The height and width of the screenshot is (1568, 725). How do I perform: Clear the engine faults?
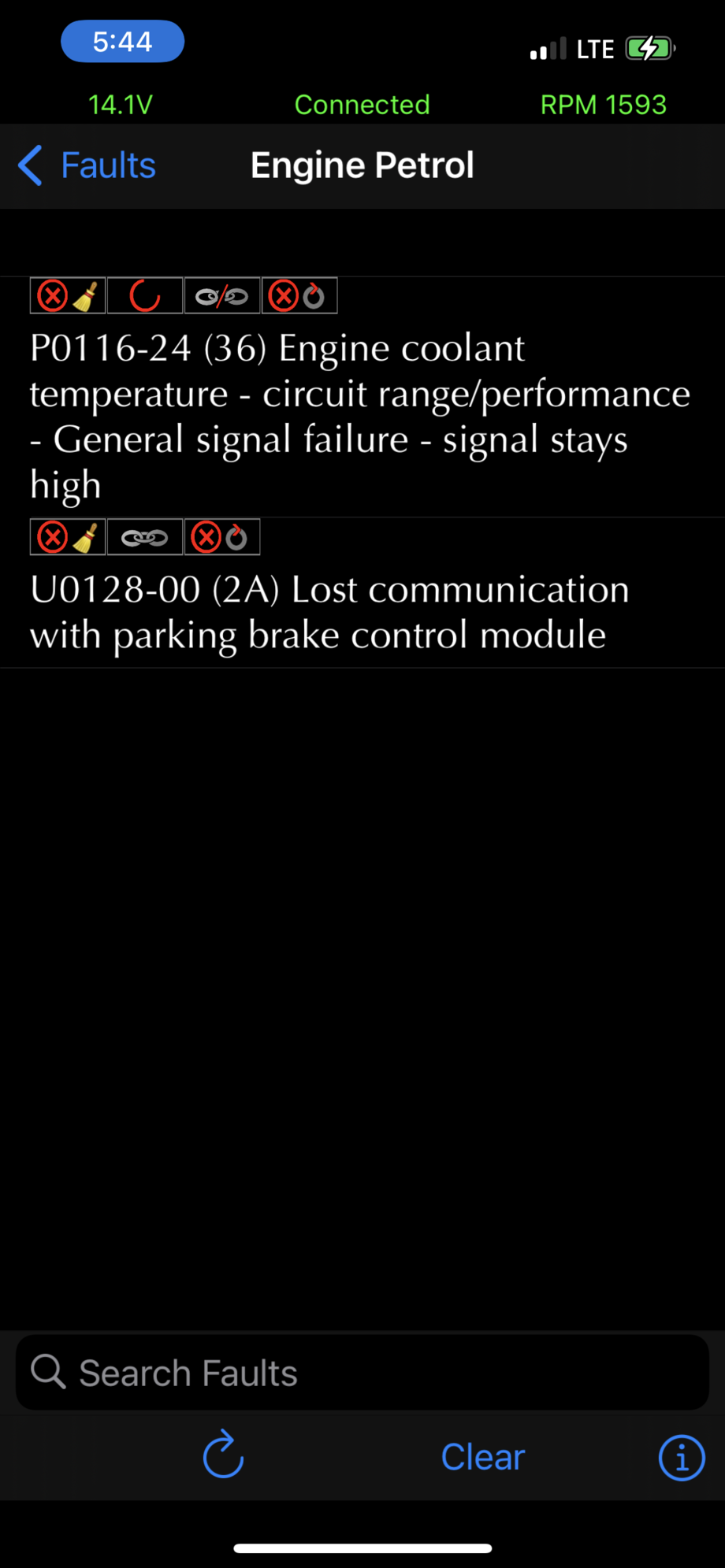[x=482, y=1457]
